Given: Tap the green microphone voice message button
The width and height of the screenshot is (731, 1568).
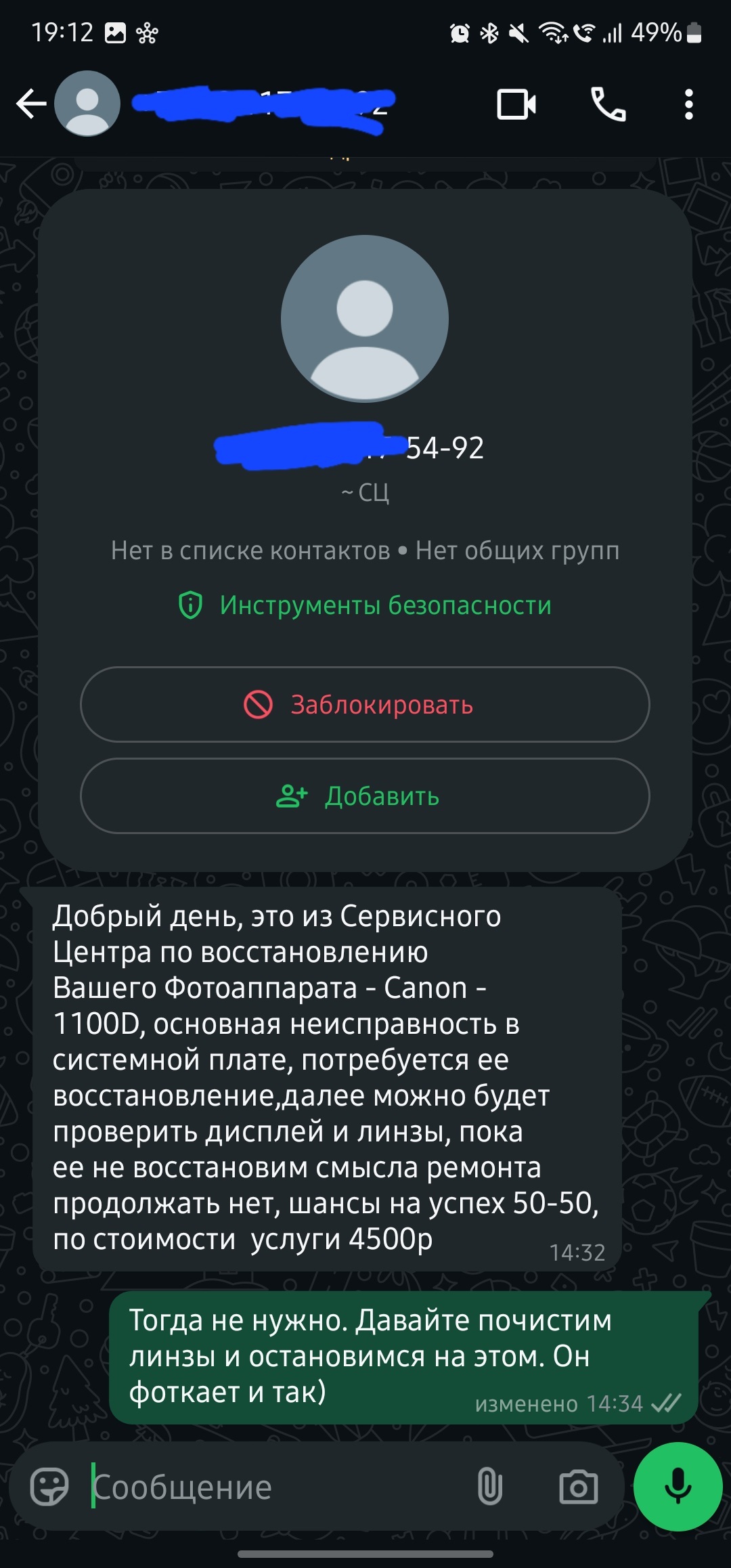Looking at the screenshot, I should [x=678, y=1486].
